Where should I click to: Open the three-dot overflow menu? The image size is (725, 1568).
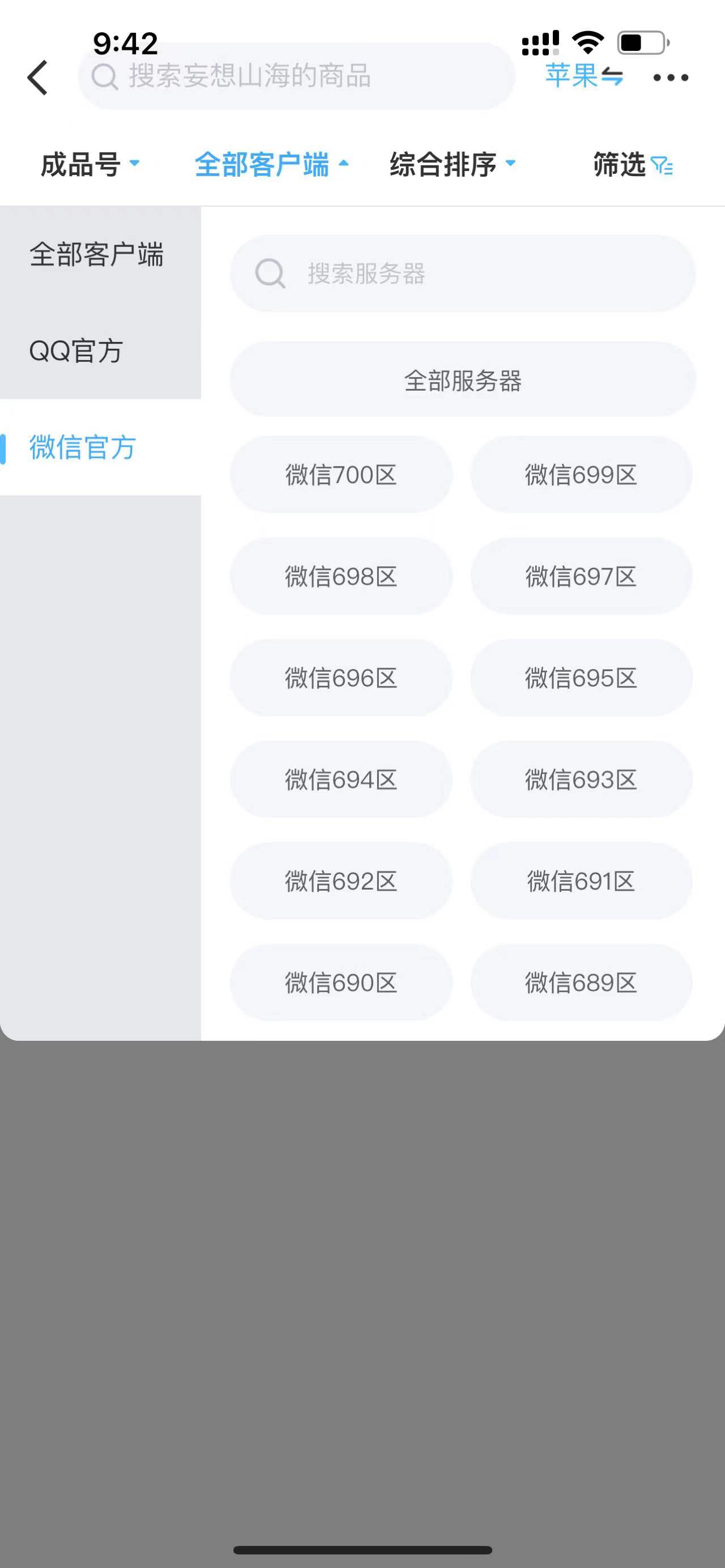[x=670, y=78]
